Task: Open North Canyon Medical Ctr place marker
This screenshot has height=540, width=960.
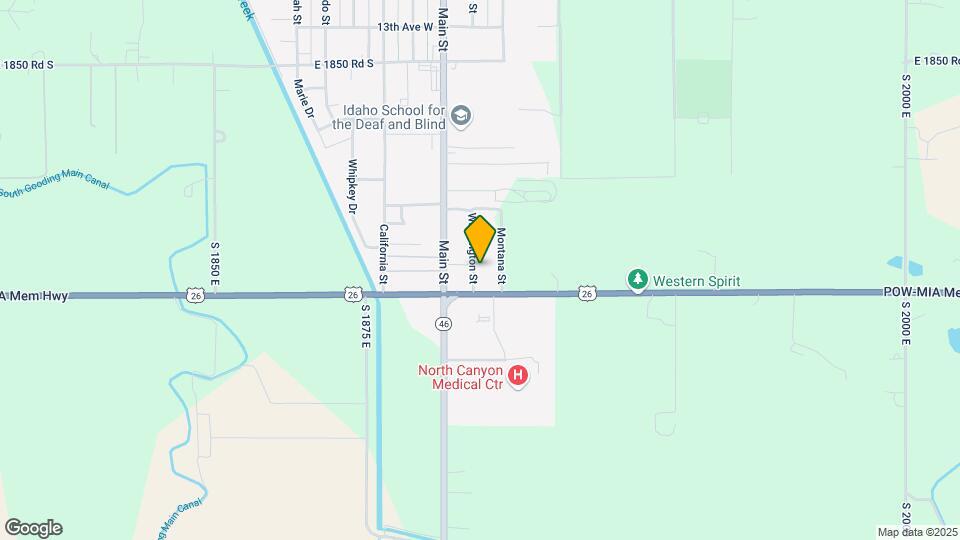Action: (518, 376)
